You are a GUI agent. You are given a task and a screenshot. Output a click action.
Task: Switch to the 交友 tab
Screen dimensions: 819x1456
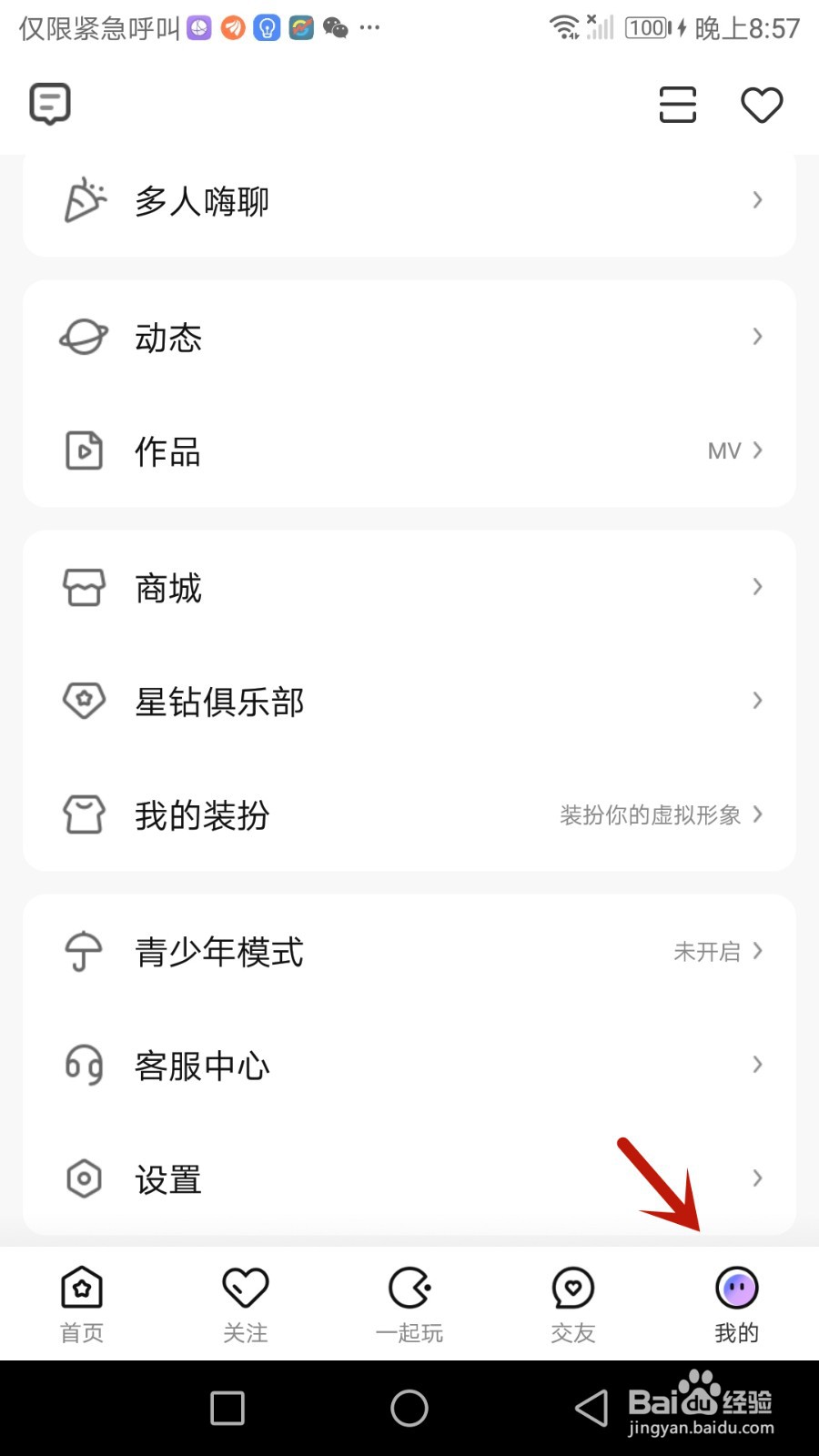[573, 1304]
